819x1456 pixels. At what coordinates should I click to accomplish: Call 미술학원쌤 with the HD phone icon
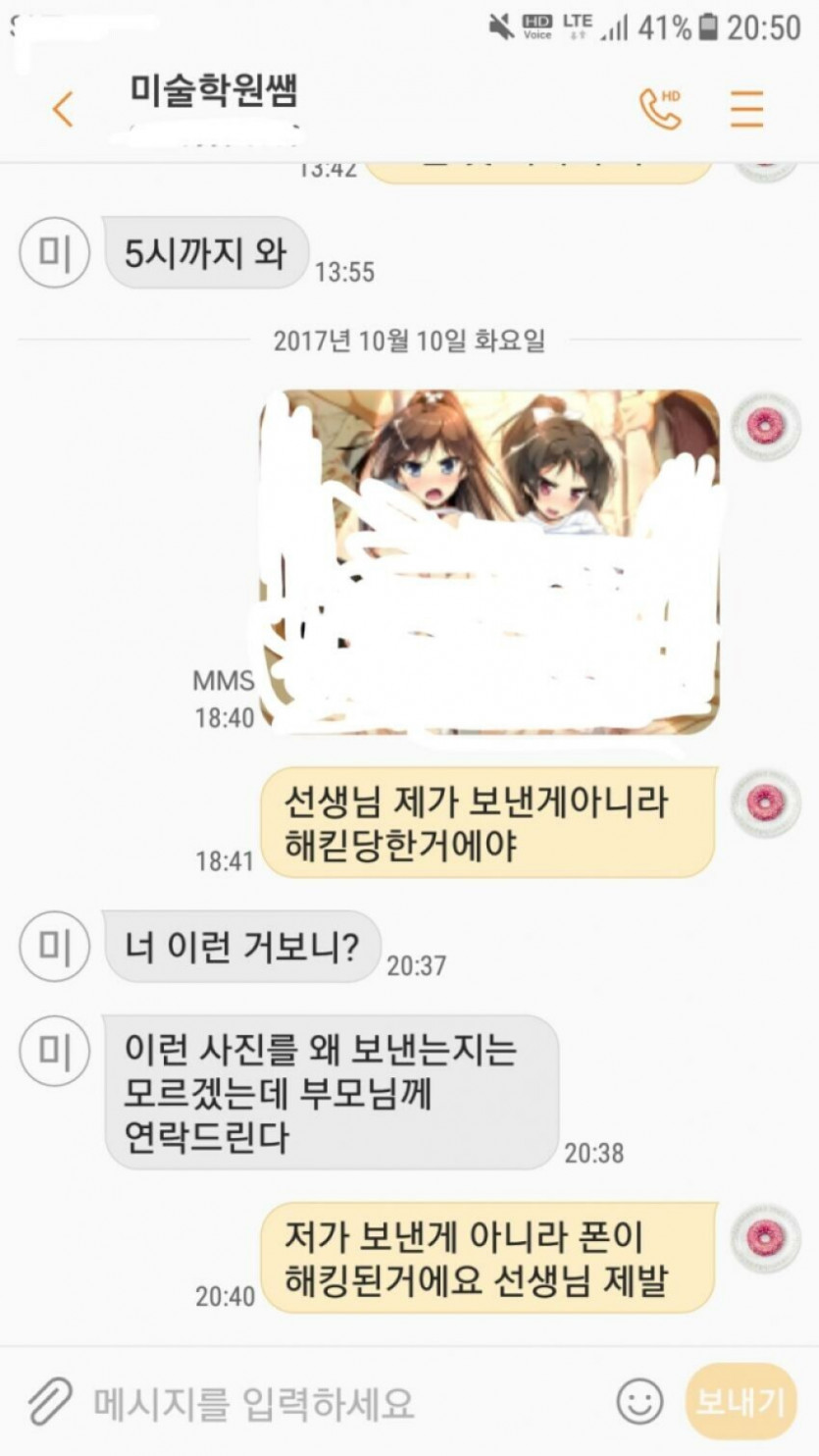pos(660,109)
